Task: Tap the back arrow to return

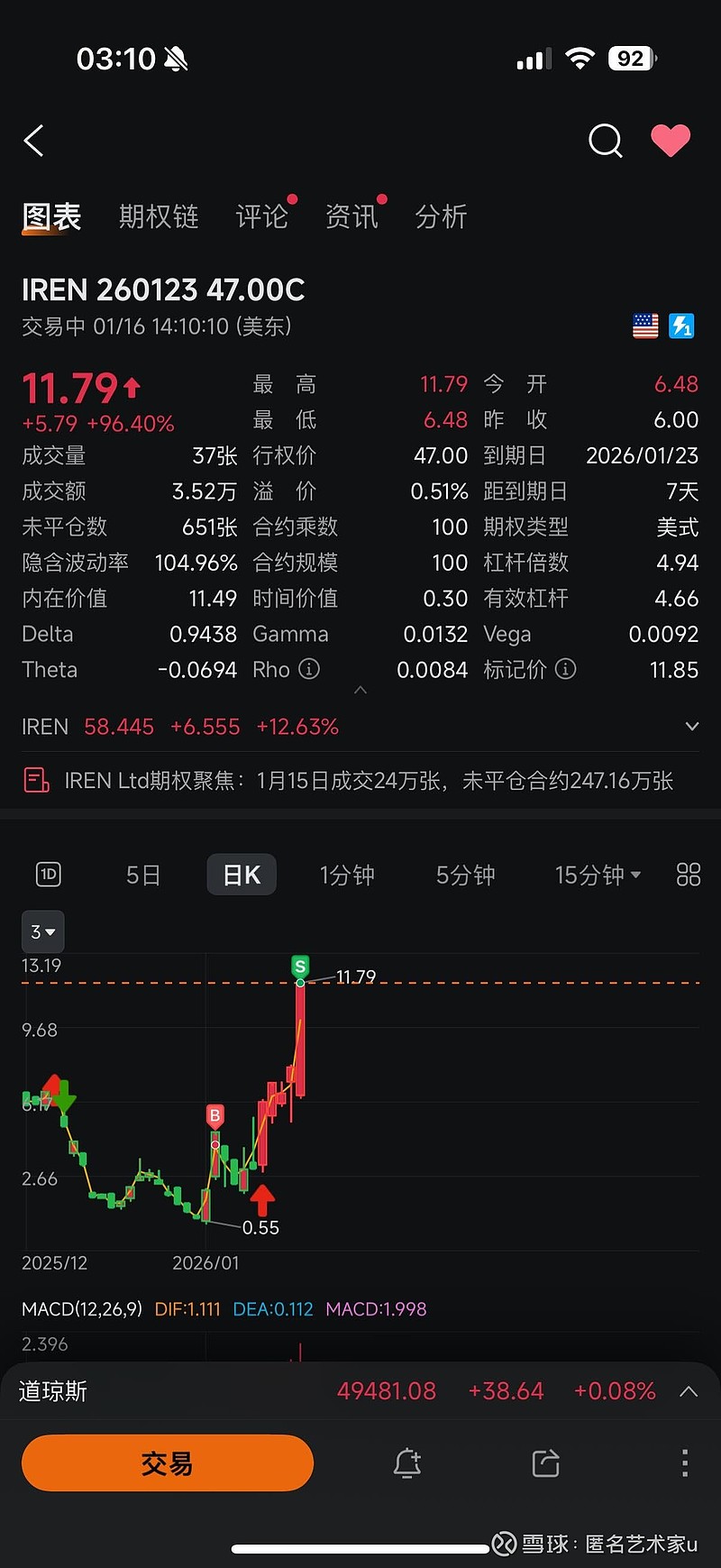Action: pyautogui.click(x=33, y=141)
